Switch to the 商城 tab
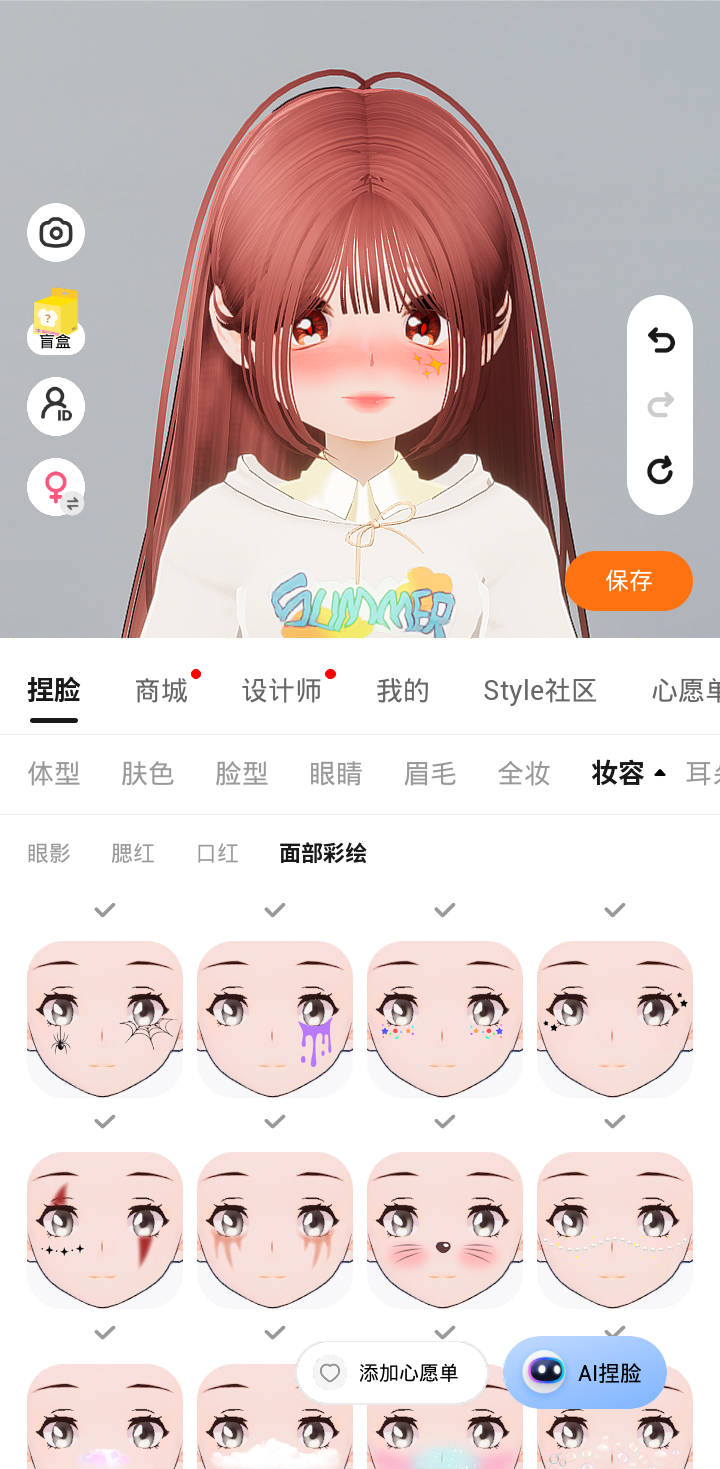This screenshot has width=720, height=1469. [162, 690]
